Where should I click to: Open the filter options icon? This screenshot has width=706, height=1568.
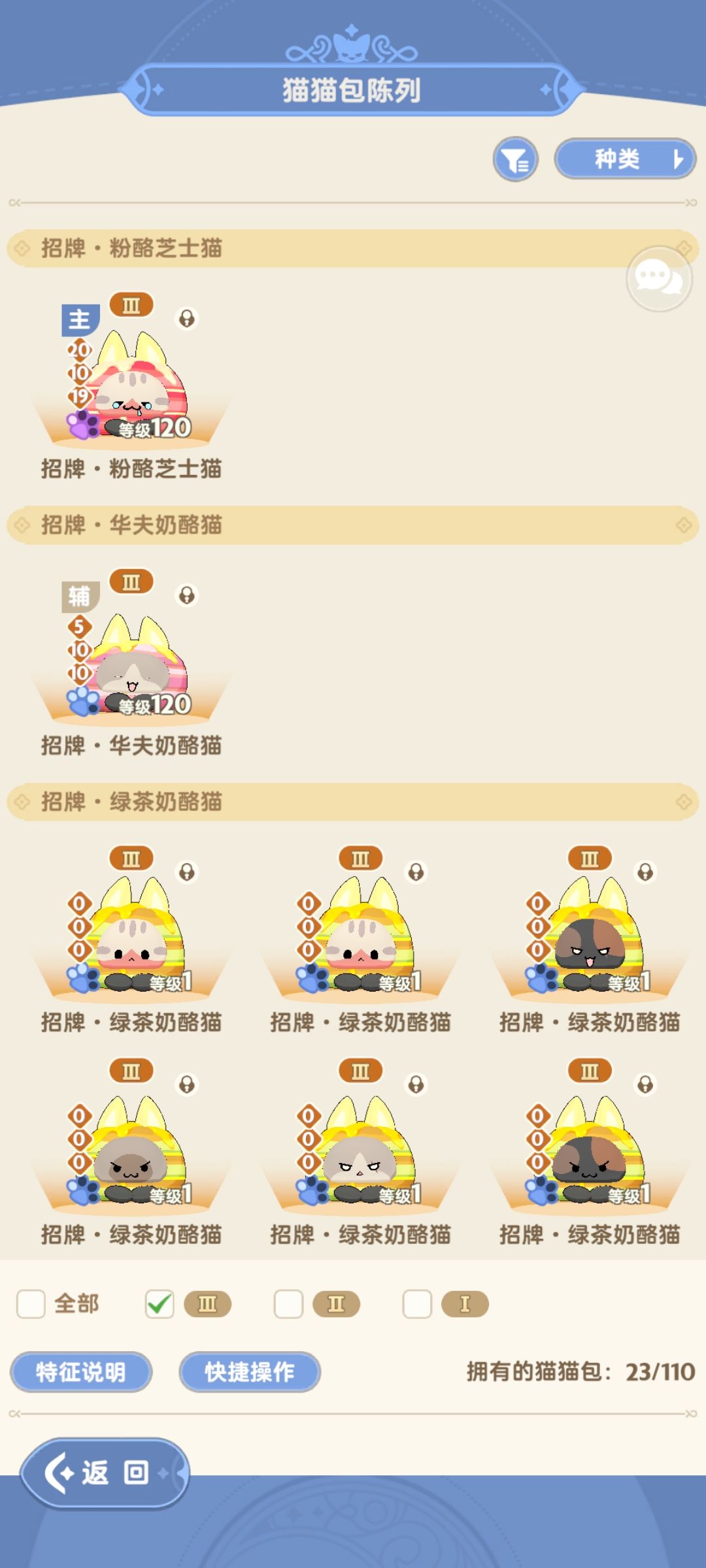pos(516,159)
